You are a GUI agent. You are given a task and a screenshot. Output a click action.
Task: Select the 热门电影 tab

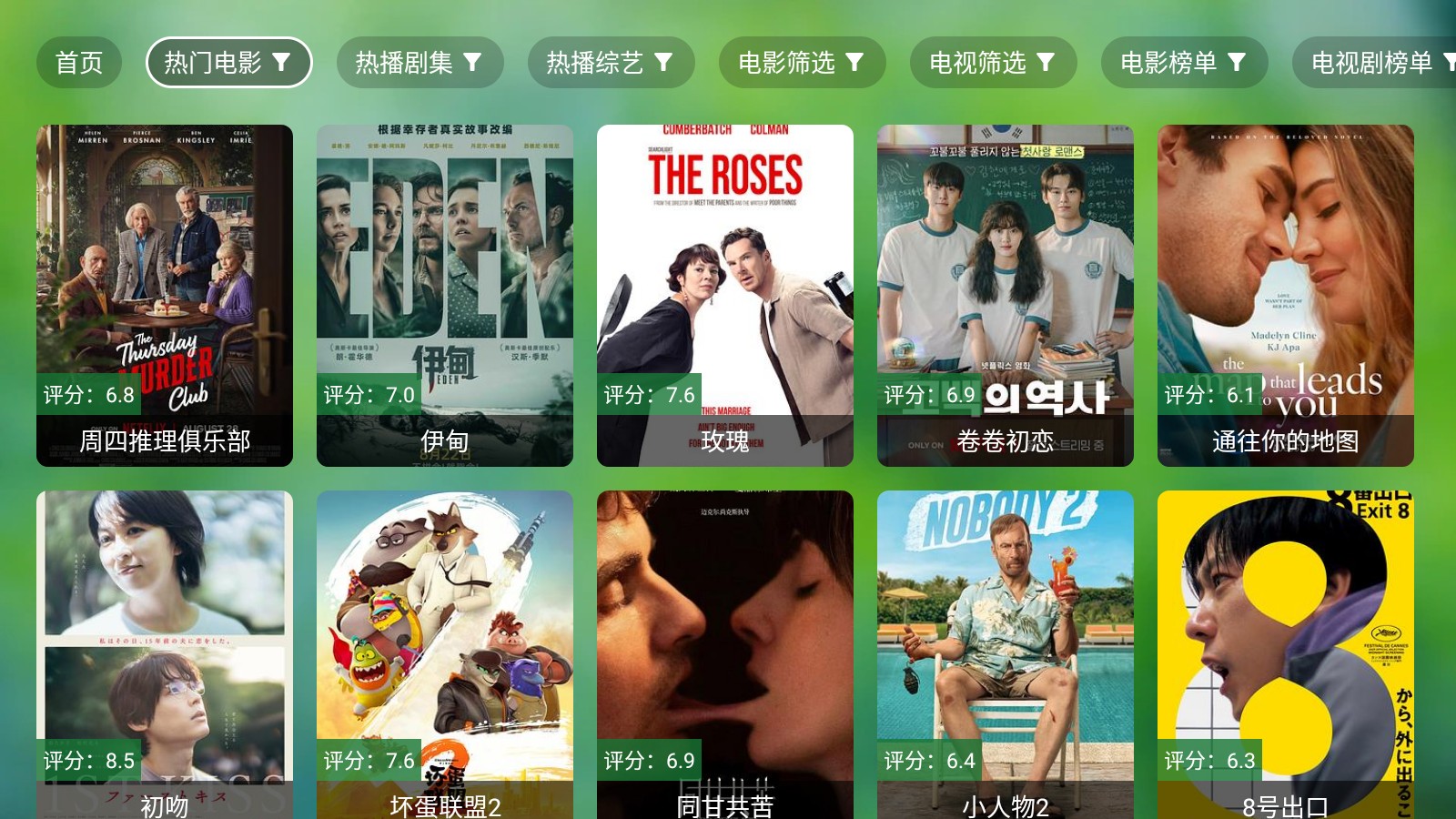point(228,63)
